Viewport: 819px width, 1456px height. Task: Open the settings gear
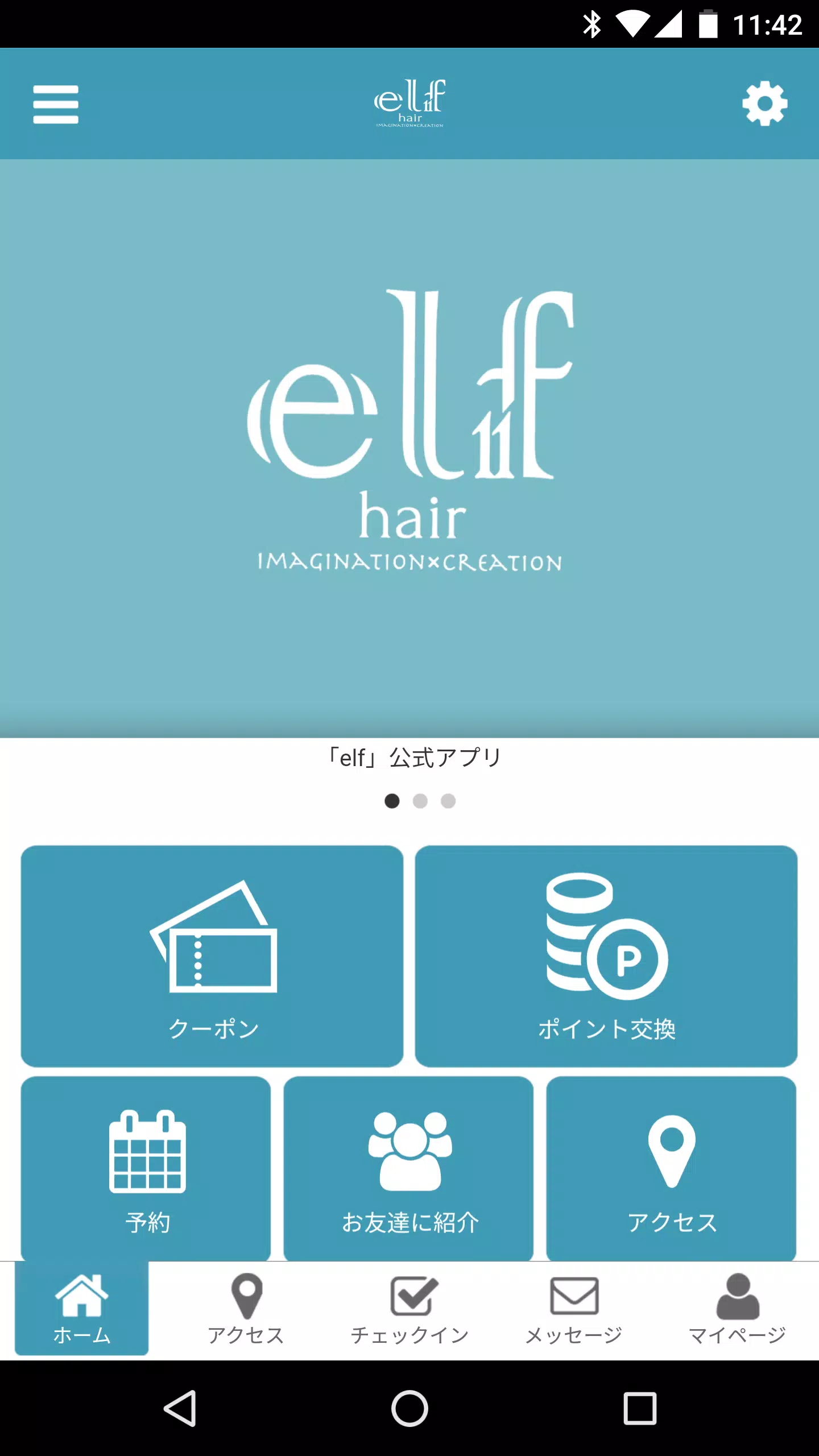pyautogui.click(x=764, y=104)
